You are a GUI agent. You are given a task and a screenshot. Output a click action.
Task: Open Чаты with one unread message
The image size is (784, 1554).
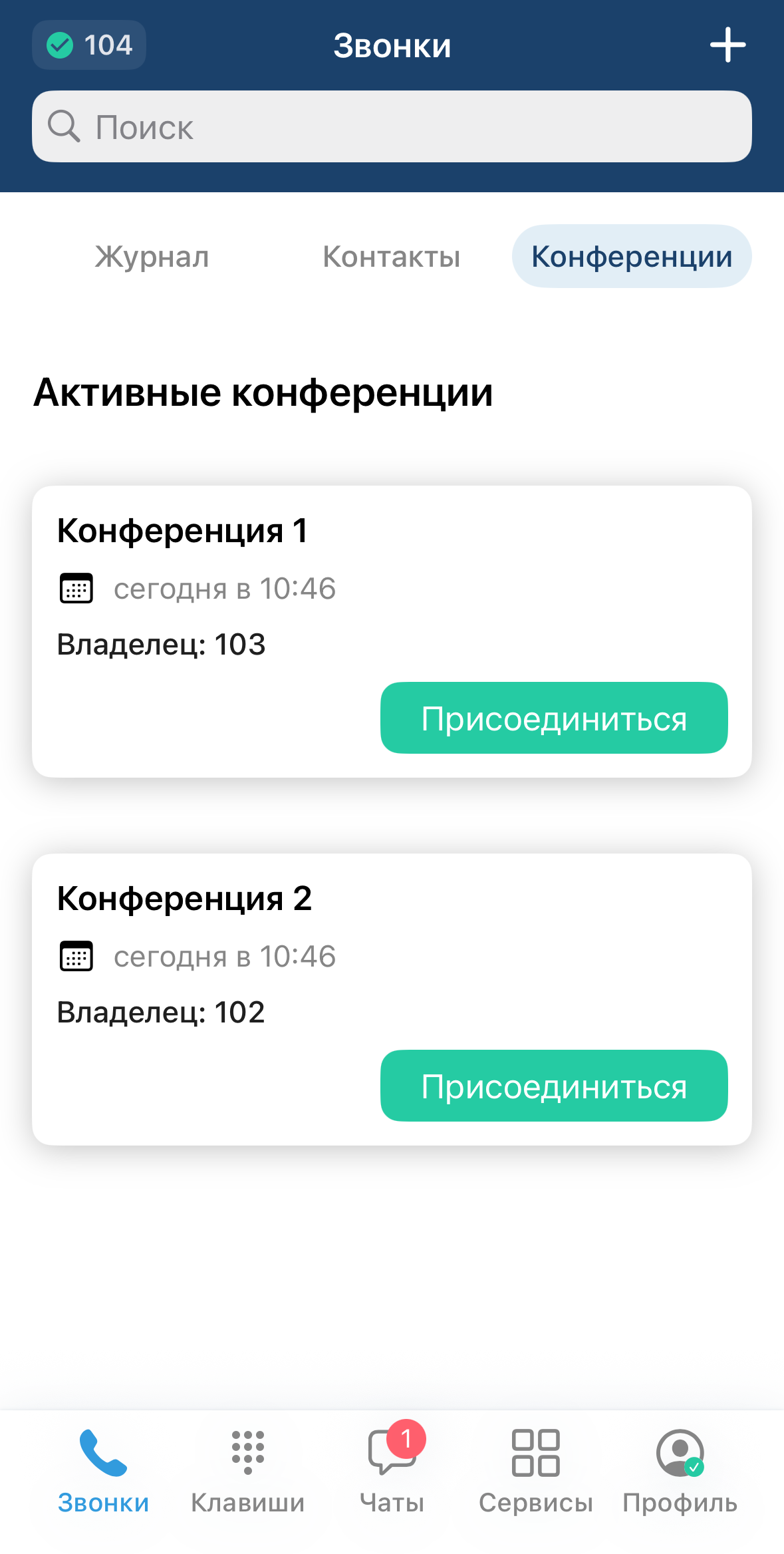(x=392, y=1468)
